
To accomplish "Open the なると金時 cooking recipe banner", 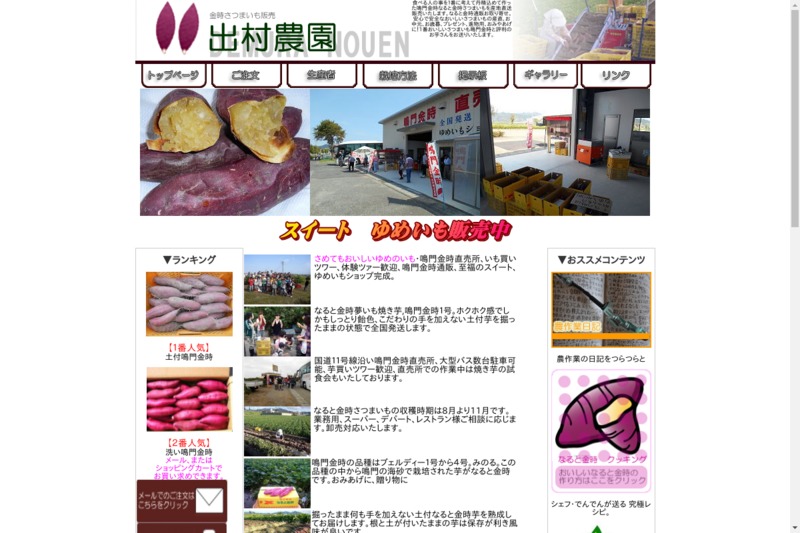I will coord(600,431).
